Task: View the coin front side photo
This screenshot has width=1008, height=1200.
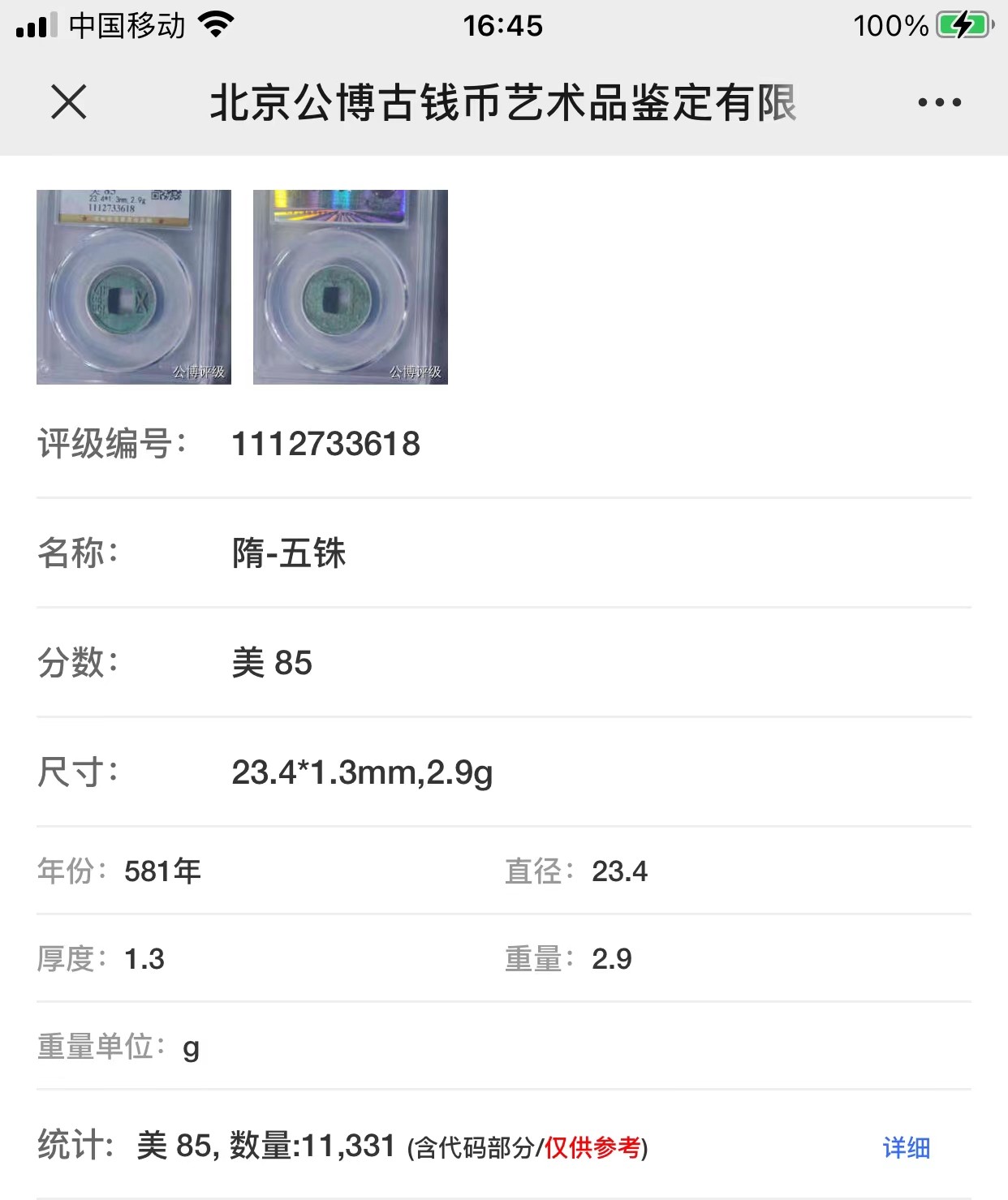Action: click(134, 287)
